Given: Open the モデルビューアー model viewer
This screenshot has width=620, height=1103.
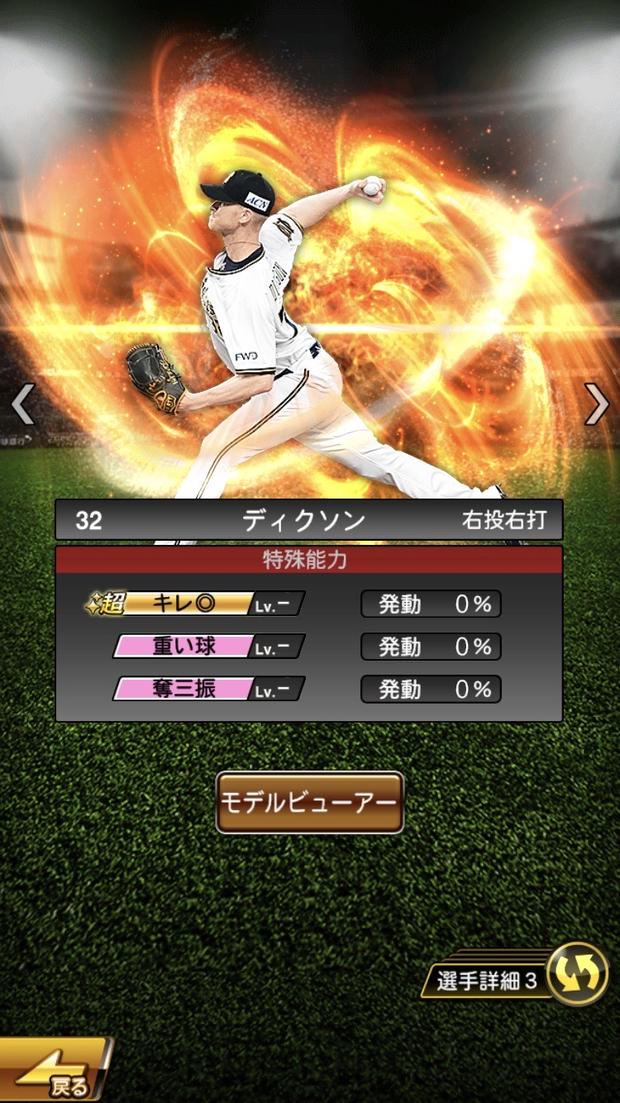Looking at the screenshot, I should (310, 802).
